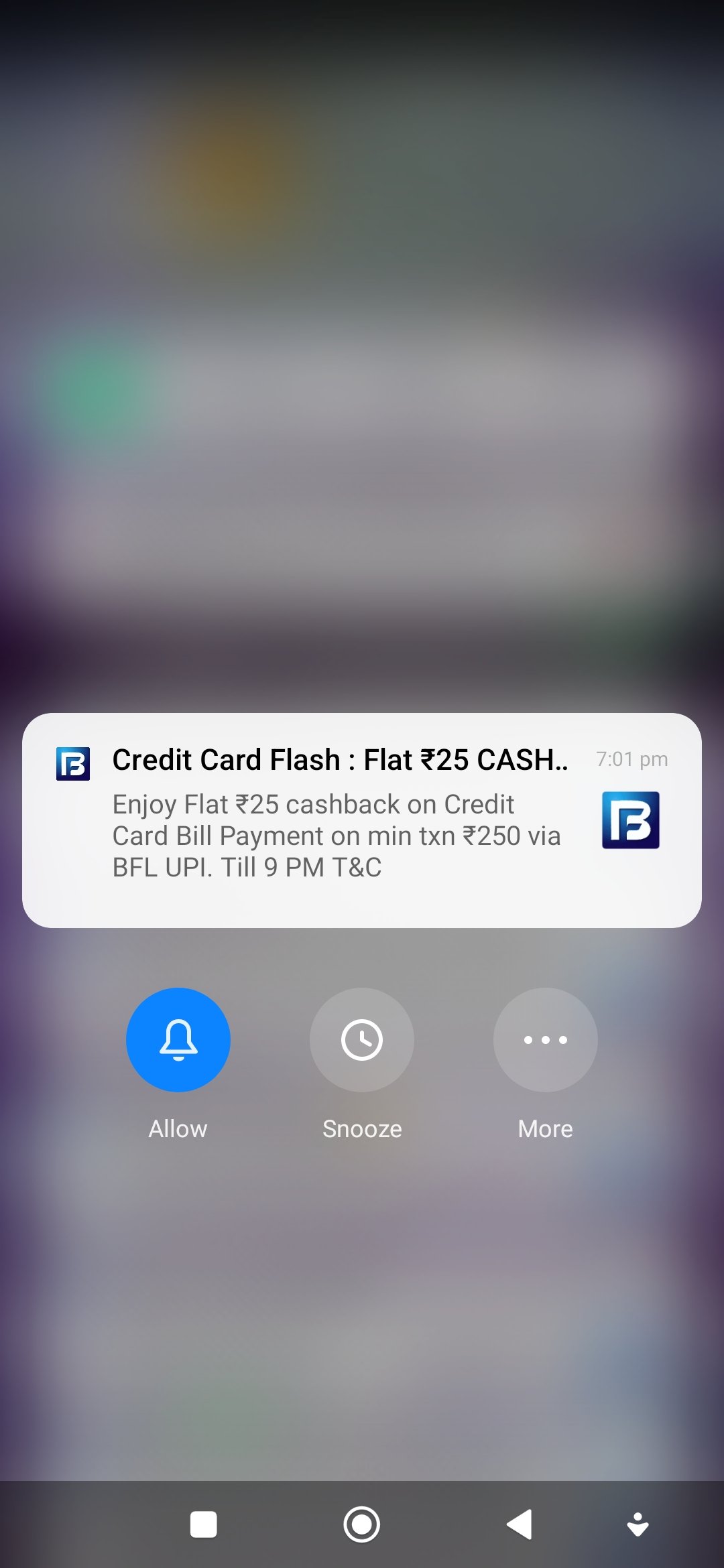Go back using the navigation bar
The width and height of the screenshot is (724, 1568).
click(x=520, y=1524)
